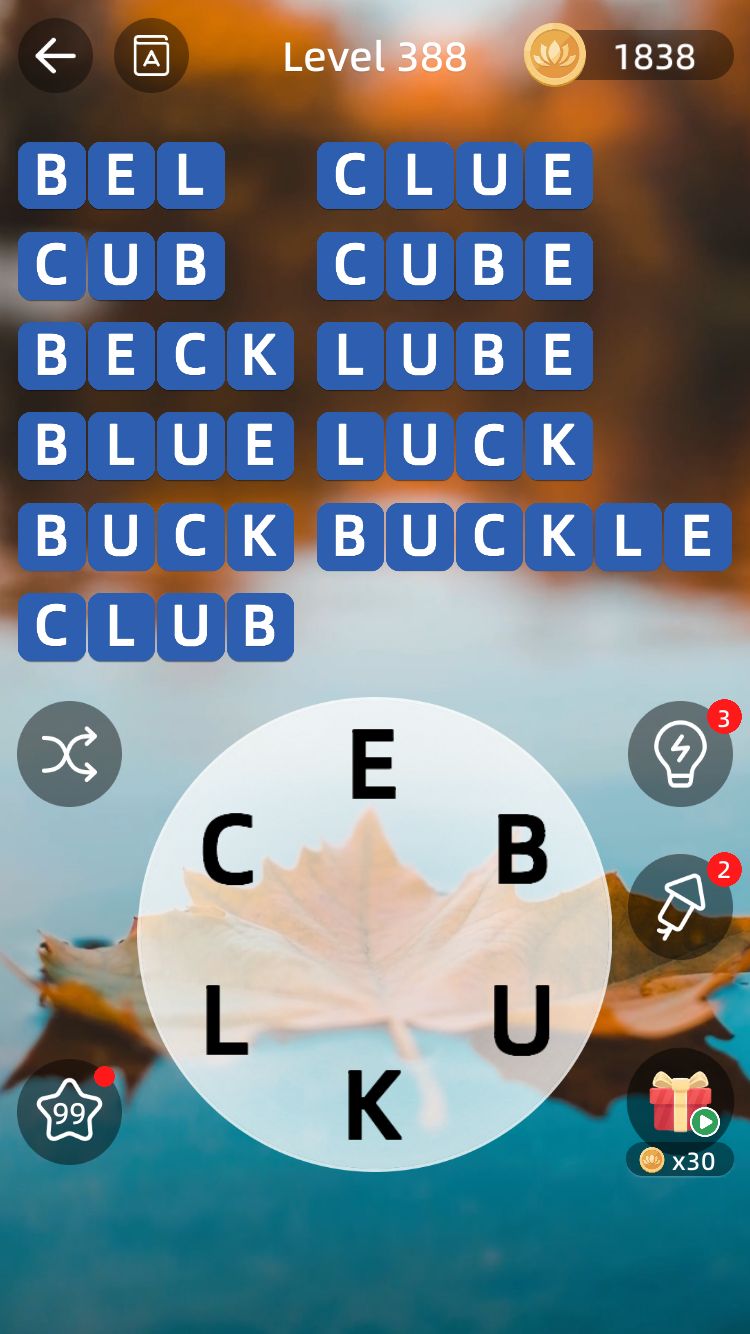
Task: Select letter C in the wheel
Action: tap(228, 851)
